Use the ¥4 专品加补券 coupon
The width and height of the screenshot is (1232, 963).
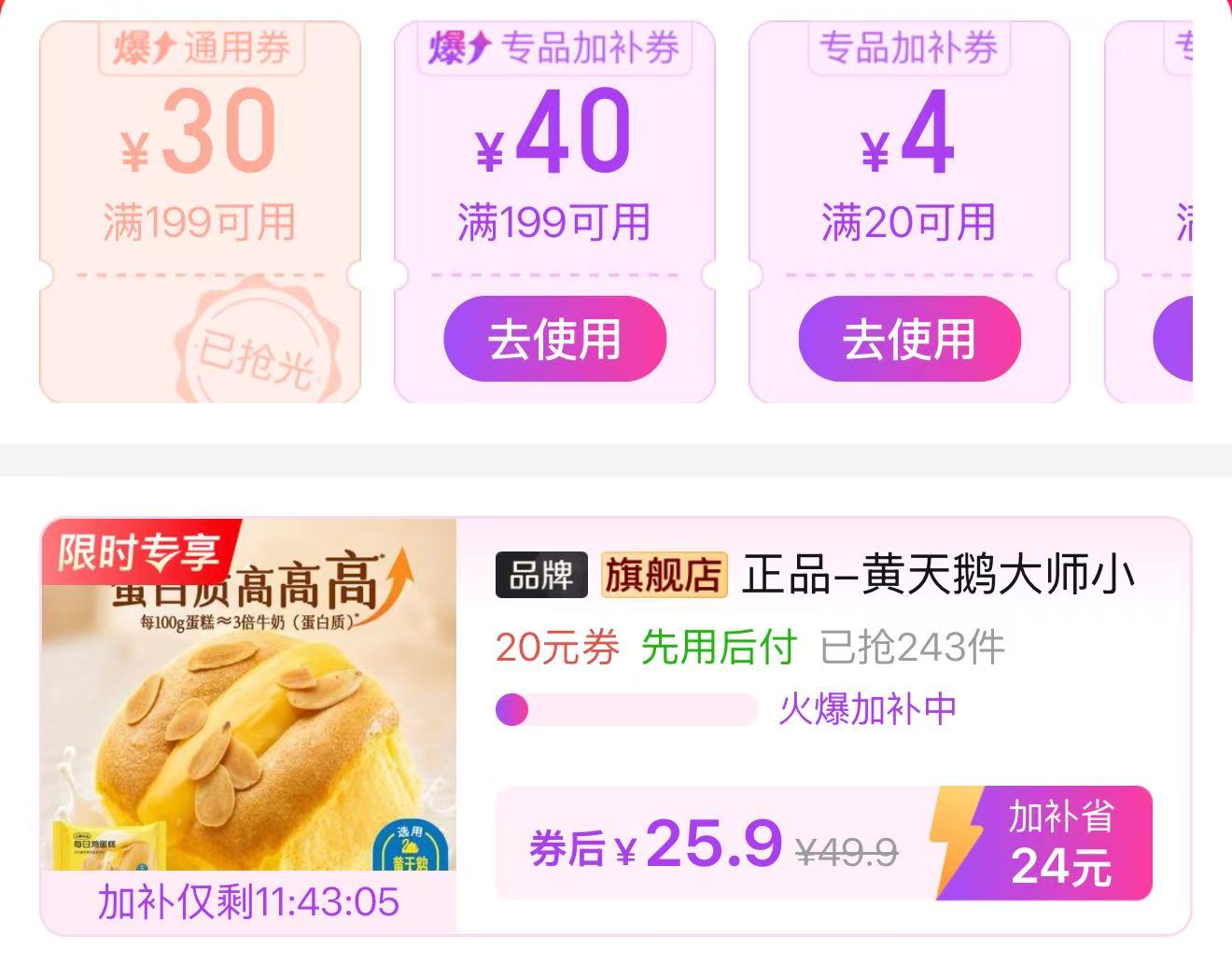coord(909,338)
